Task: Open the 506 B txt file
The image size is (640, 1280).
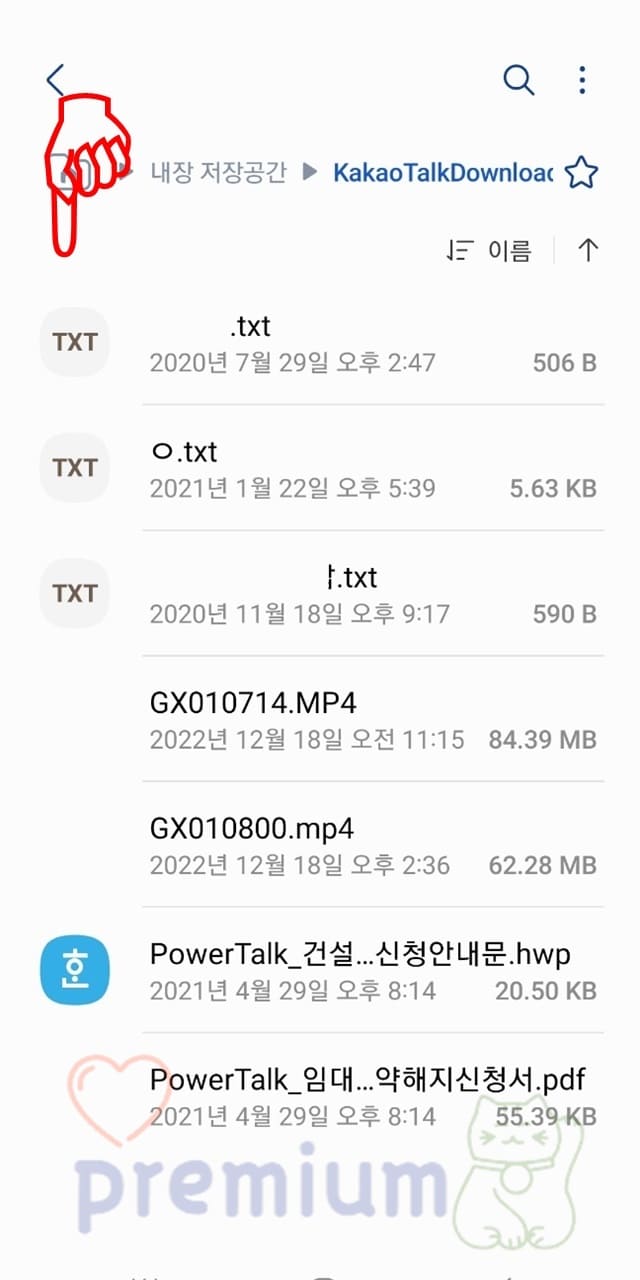Action: pyautogui.click(x=372, y=343)
